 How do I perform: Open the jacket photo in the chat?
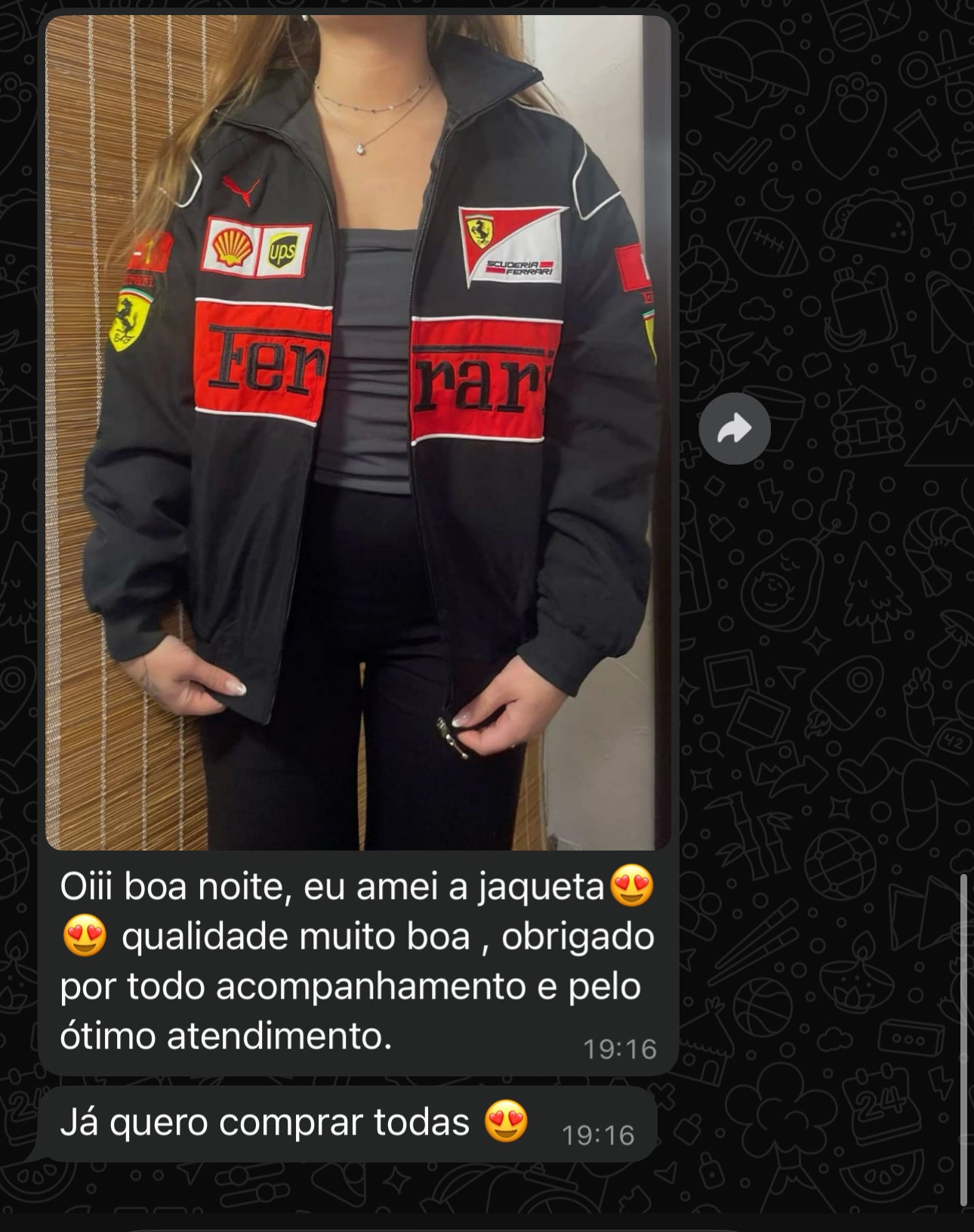[x=358, y=432]
